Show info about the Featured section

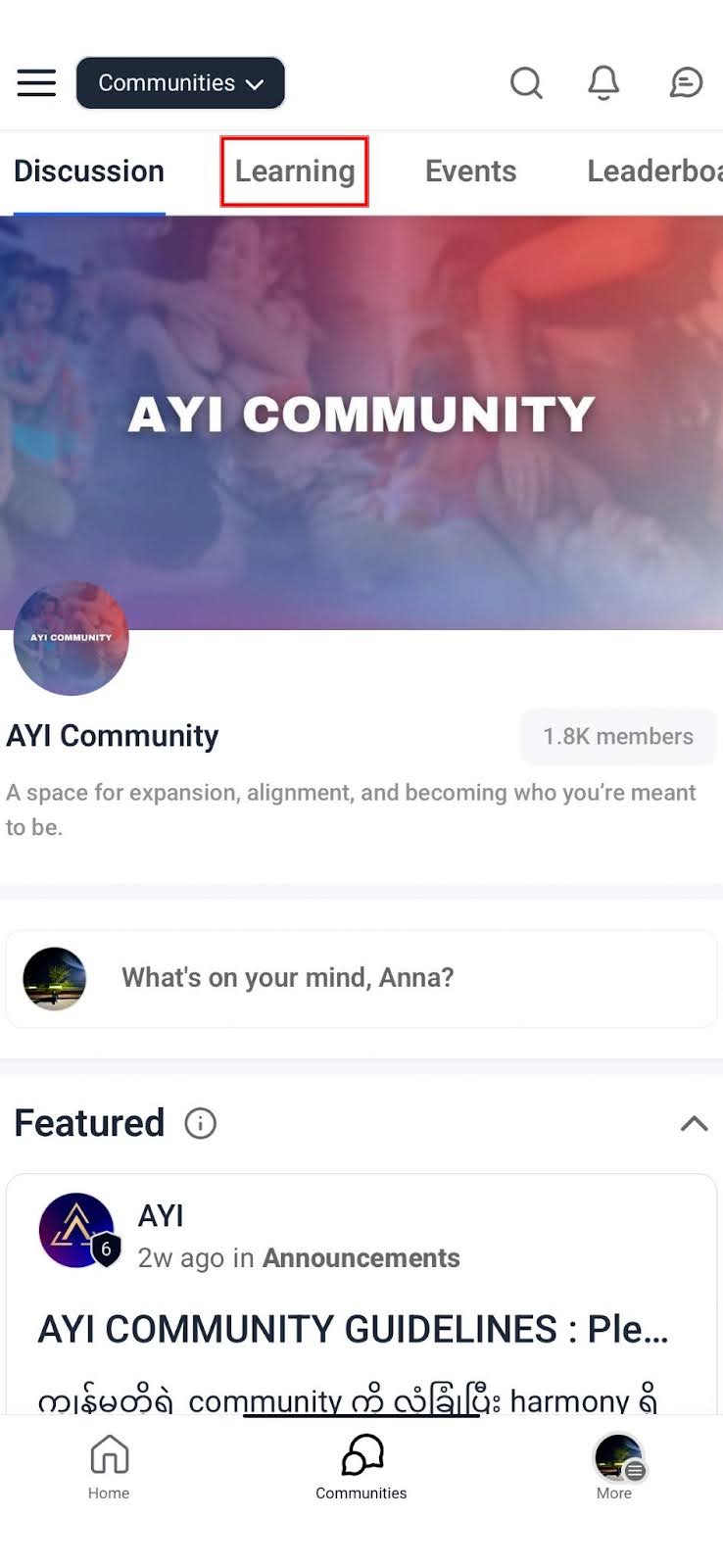[201, 1124]
